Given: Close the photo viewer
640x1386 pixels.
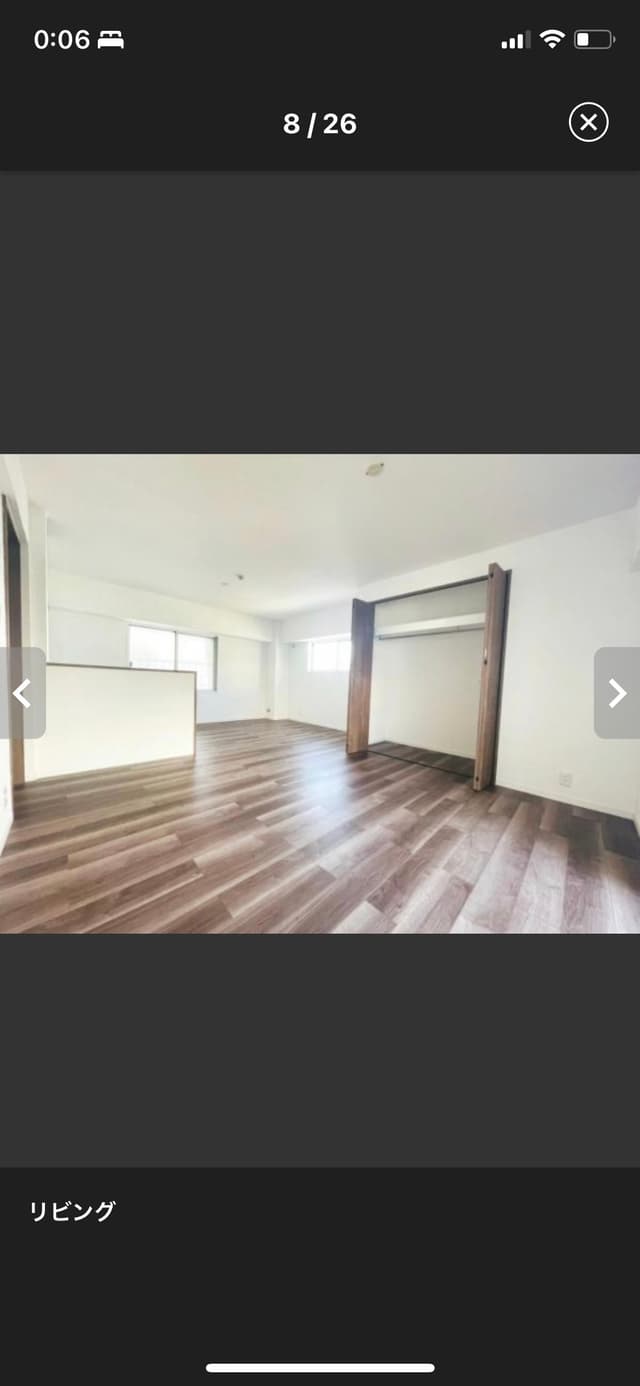Looking at the screenshot, I should point(588,123).
